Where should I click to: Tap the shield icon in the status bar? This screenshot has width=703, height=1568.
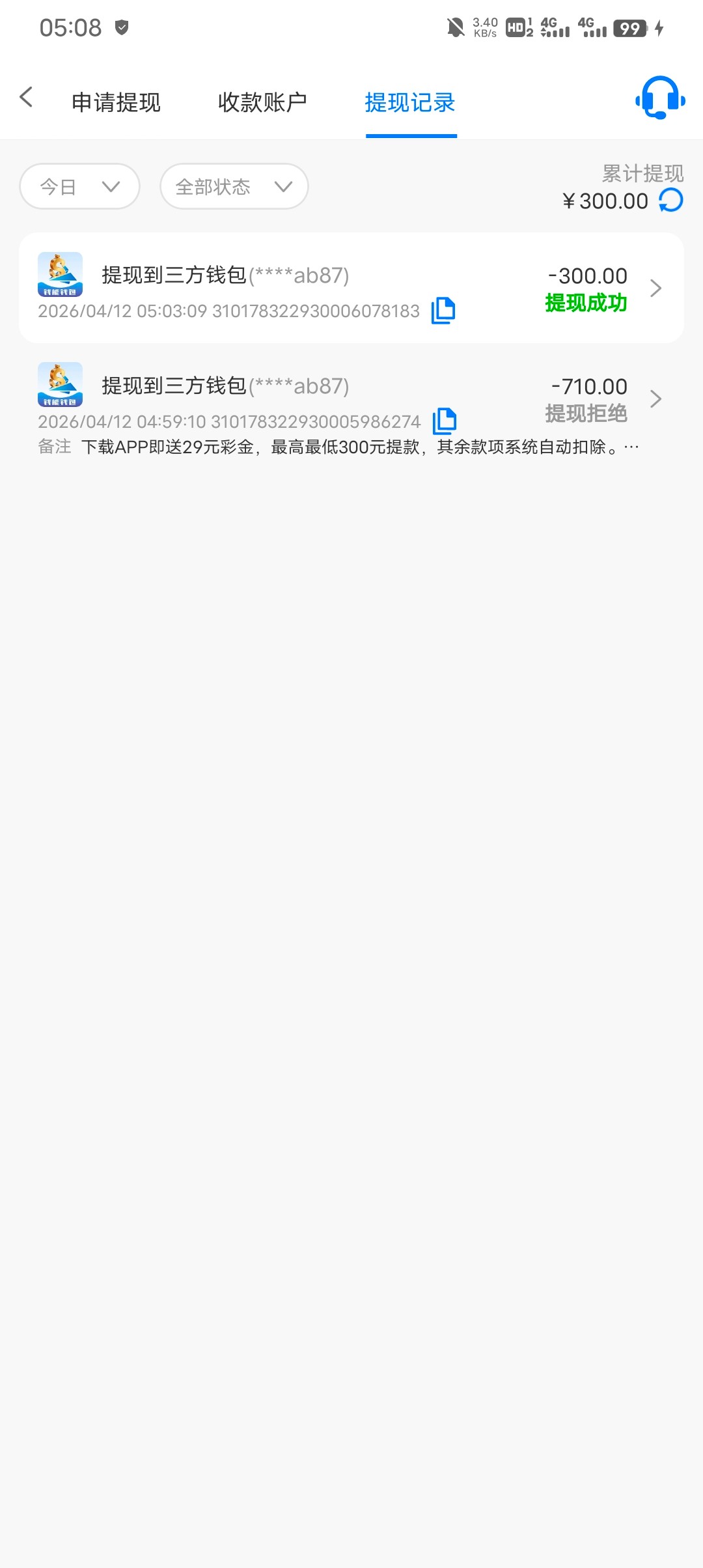click(121, 28)
